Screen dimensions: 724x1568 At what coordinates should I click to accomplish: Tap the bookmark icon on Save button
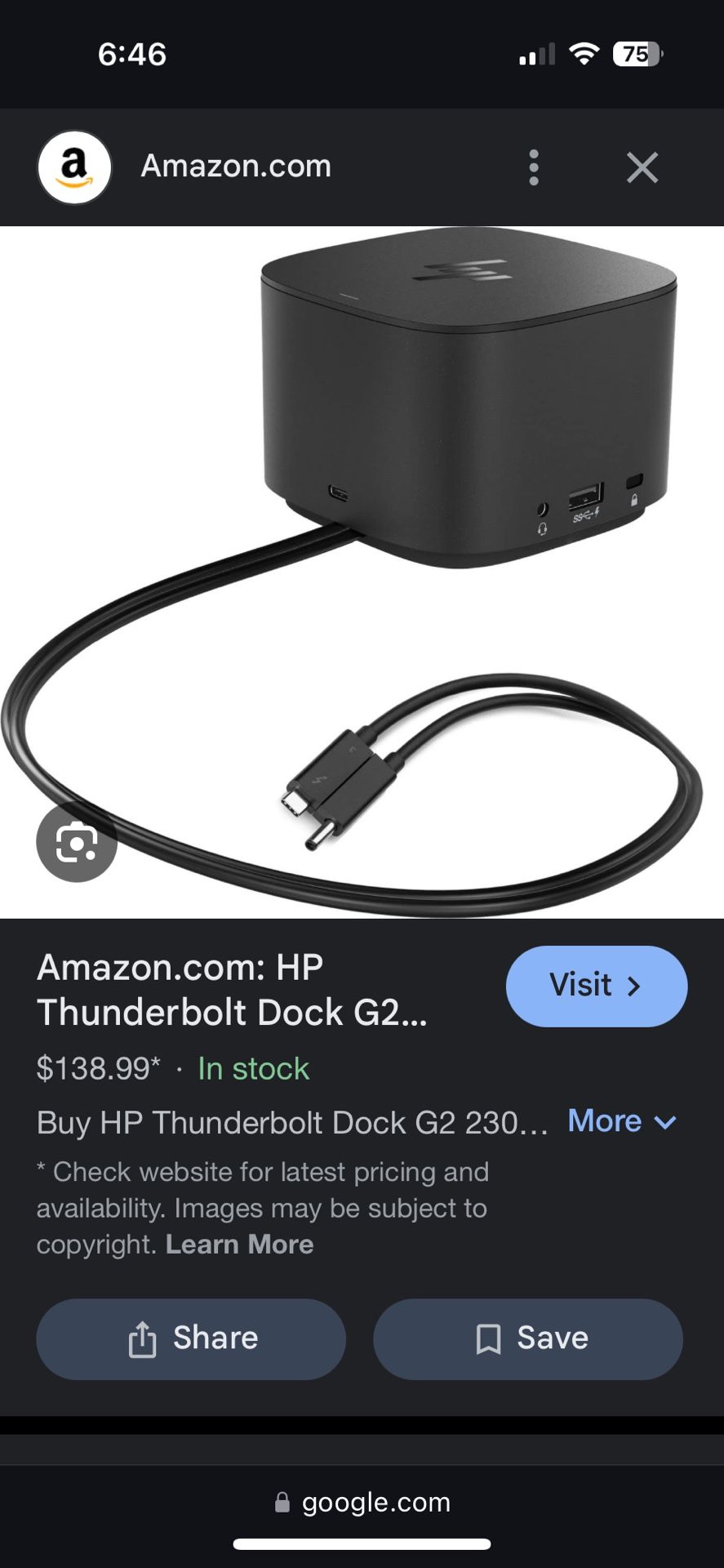[487, 1338]
